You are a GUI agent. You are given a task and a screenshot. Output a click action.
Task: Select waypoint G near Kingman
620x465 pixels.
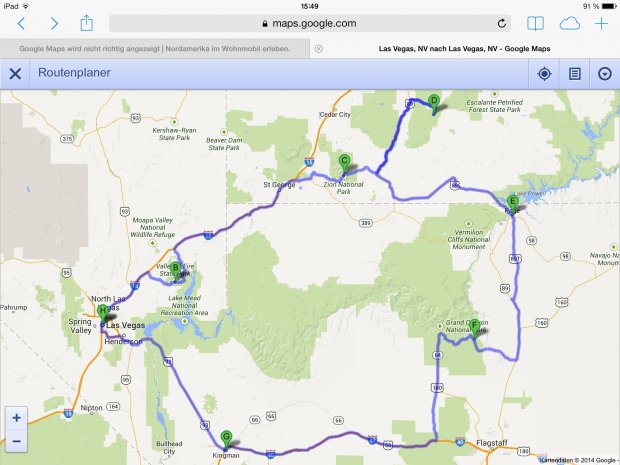click(227, 437)
